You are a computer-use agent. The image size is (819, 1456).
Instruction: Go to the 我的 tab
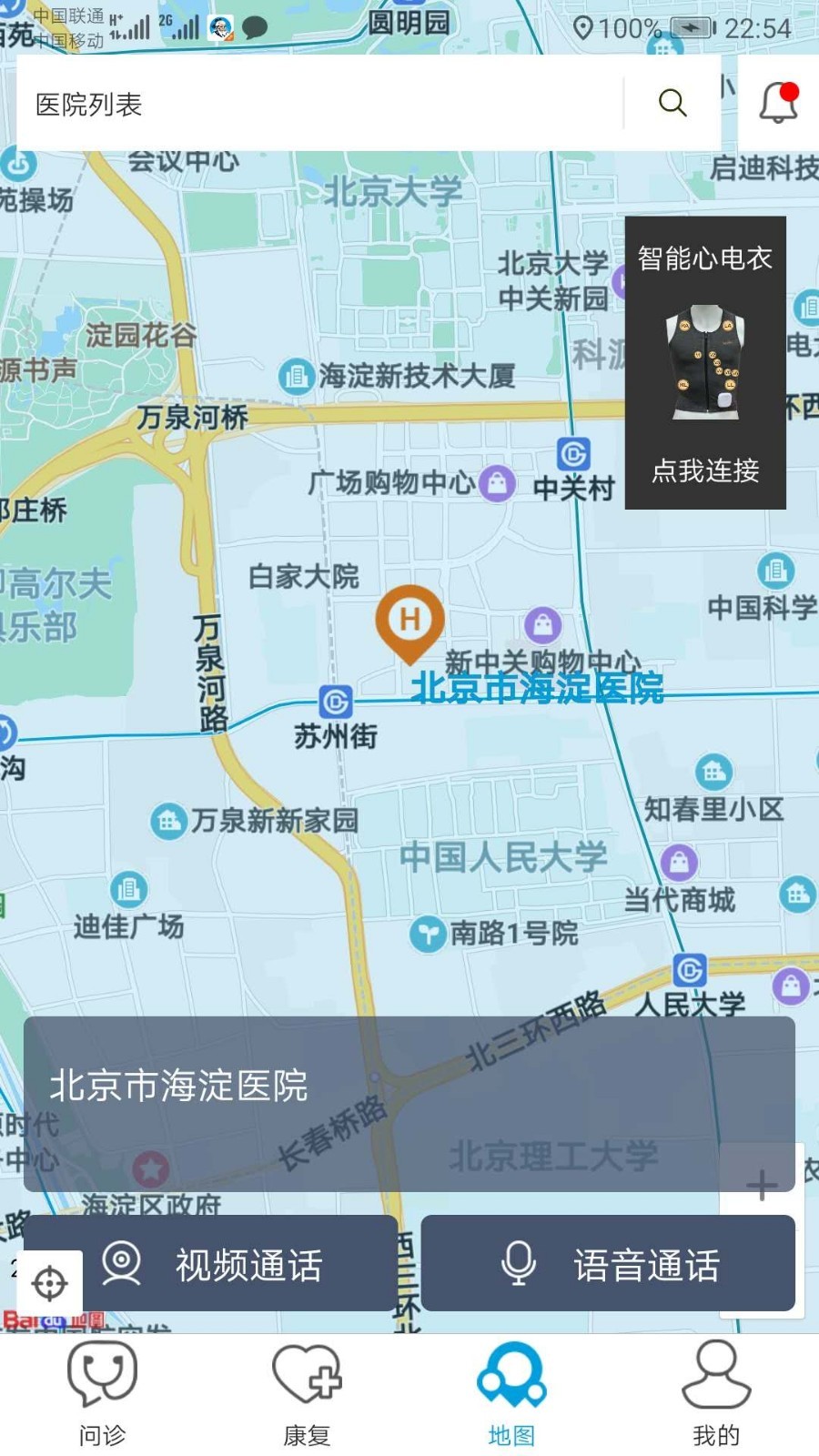pos(716,1392)
